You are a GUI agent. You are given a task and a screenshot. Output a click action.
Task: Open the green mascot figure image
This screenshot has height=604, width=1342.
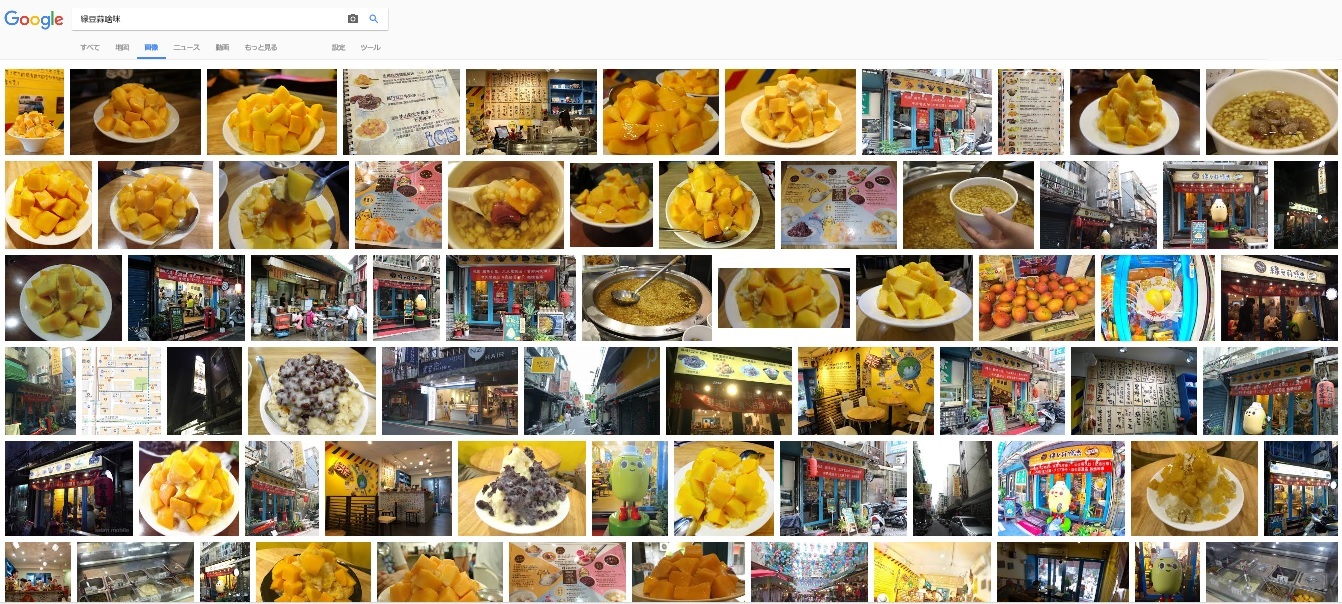(x=629, y=488)
